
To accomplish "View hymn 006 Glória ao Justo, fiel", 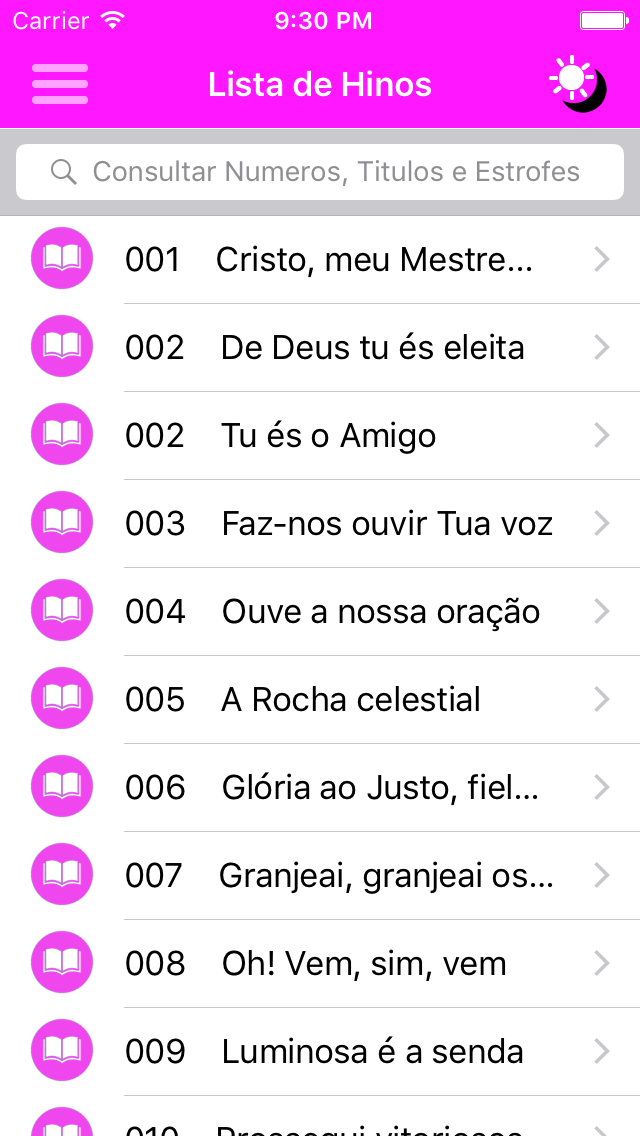I will [x=320, y=788].
